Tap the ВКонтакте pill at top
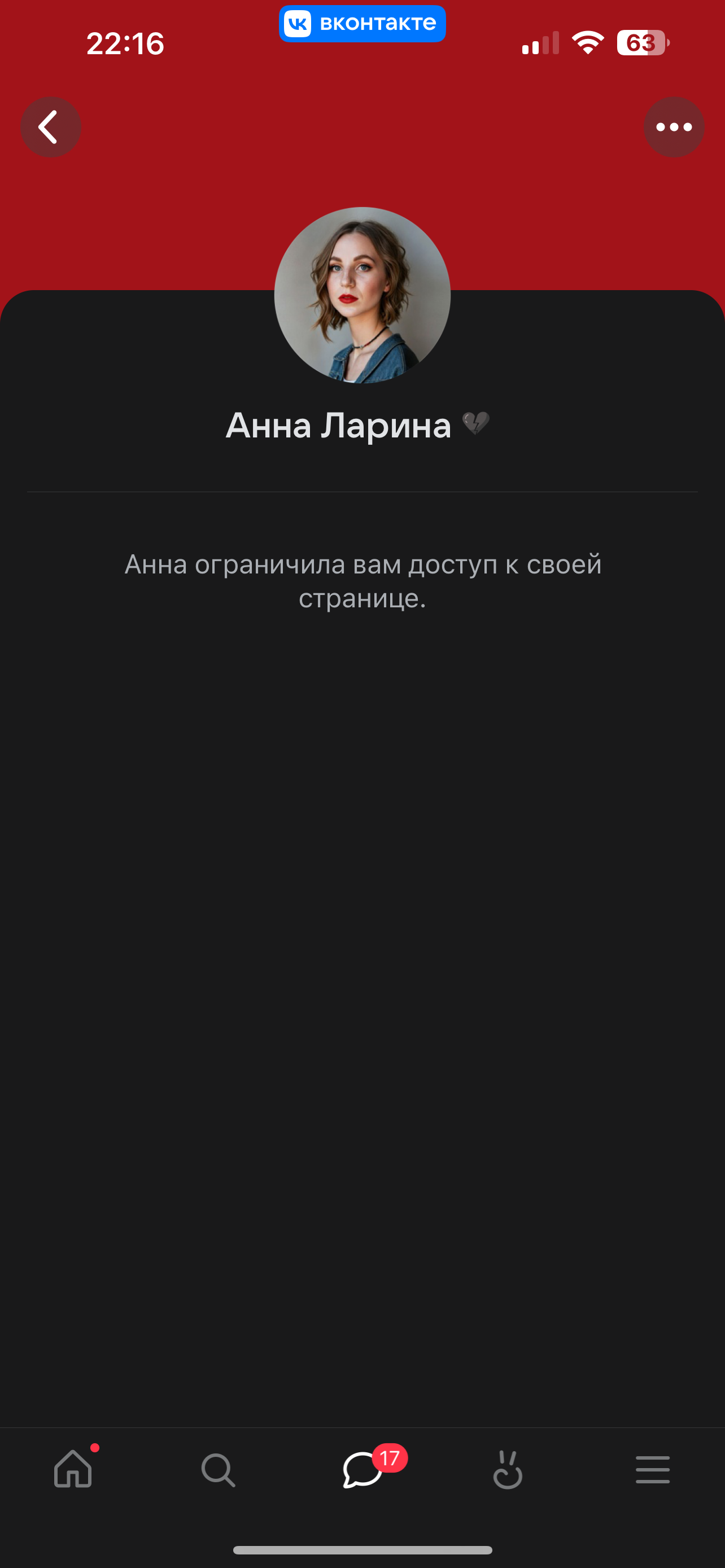The image size is (725, 1568). coord(362,24)
